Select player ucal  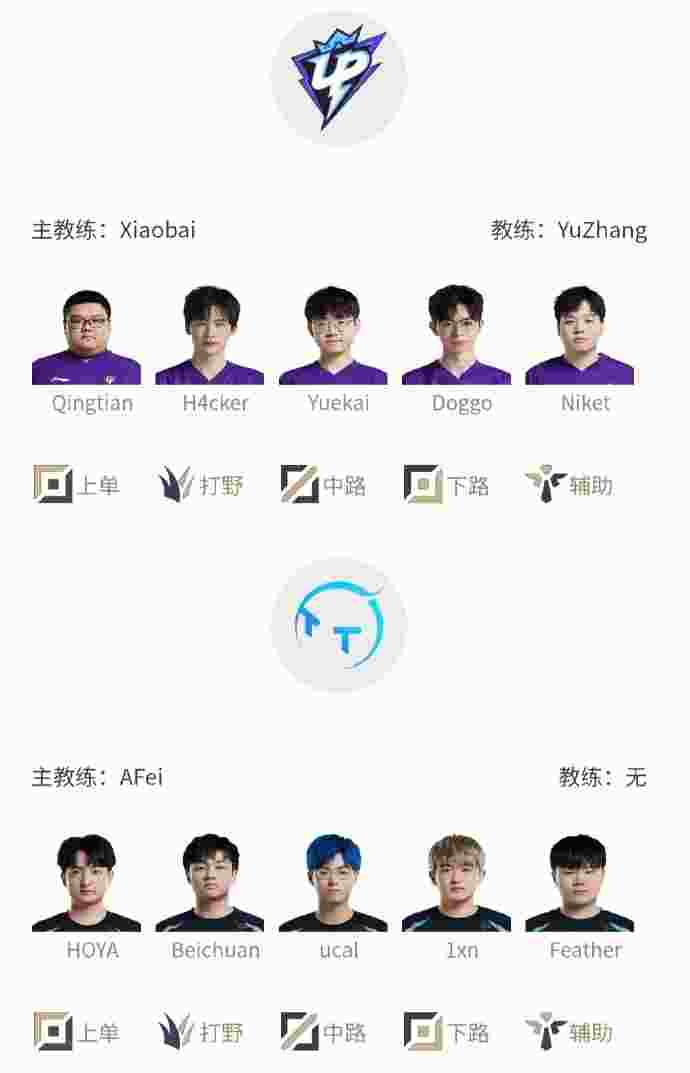click(333, 884)
